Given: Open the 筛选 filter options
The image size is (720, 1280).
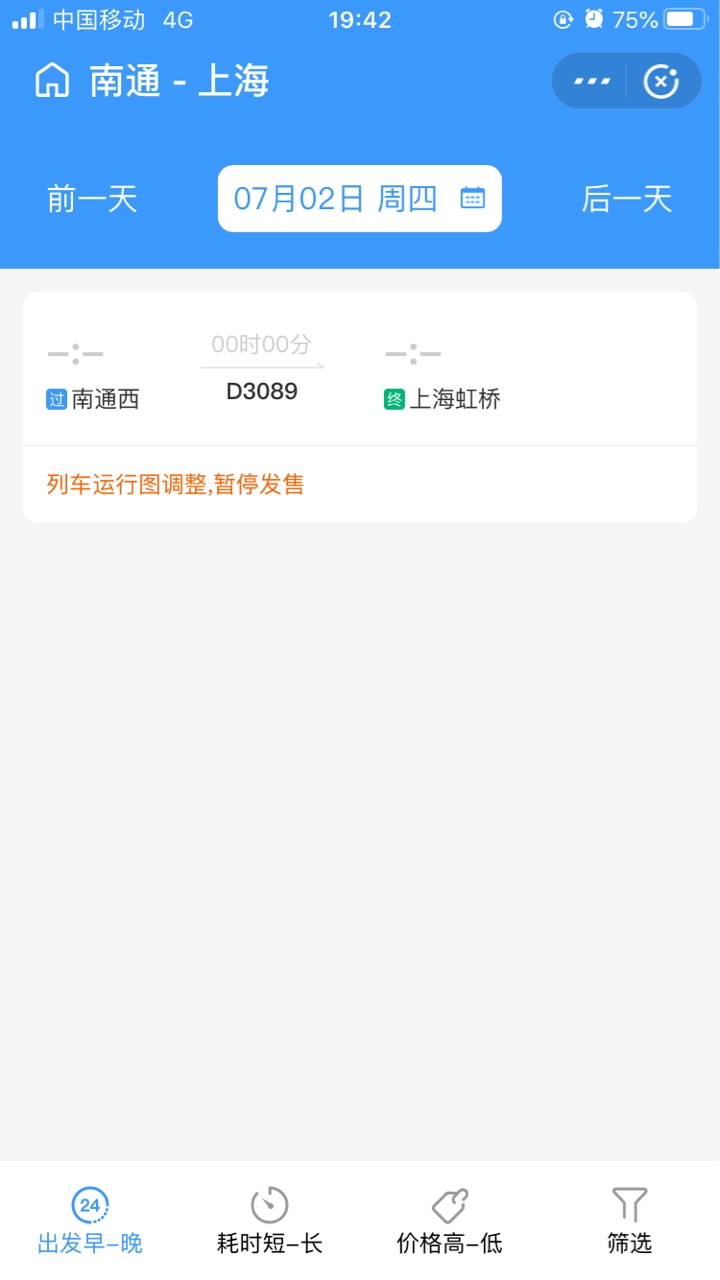Looking at the screenshot, I should 630,1221.
